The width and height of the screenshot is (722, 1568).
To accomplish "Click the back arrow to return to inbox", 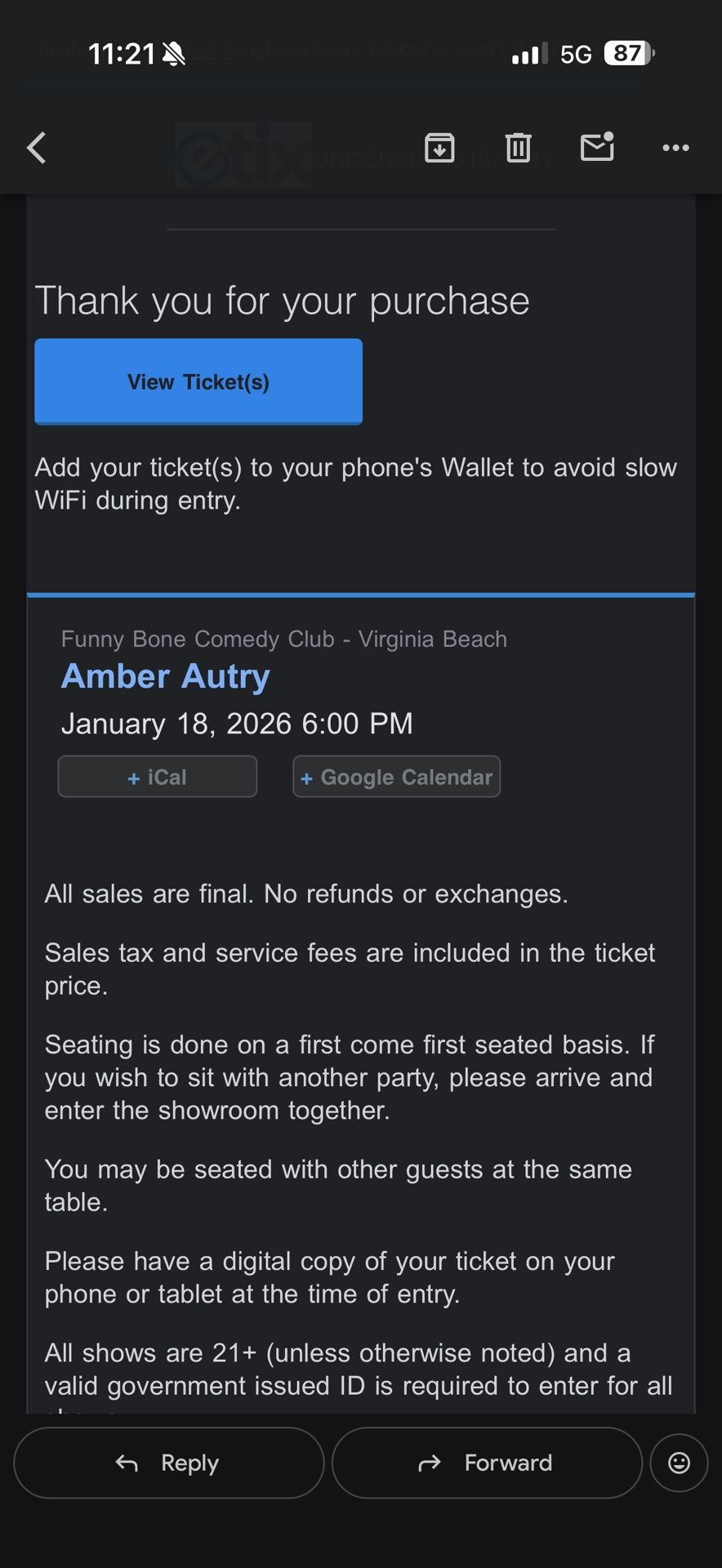I will (36, 148).
